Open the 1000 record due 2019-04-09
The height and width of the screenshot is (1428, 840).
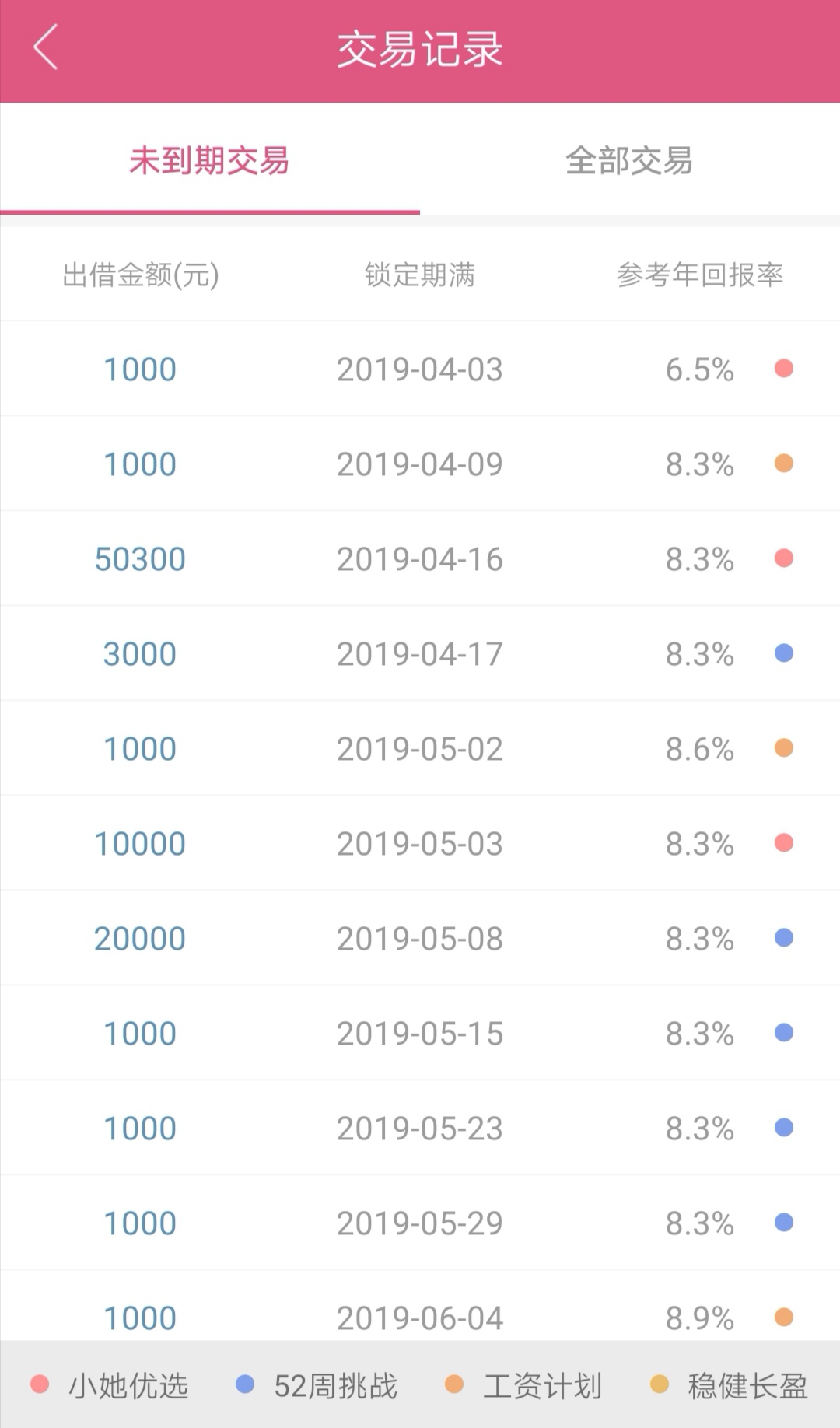click(x=420, y=464)
